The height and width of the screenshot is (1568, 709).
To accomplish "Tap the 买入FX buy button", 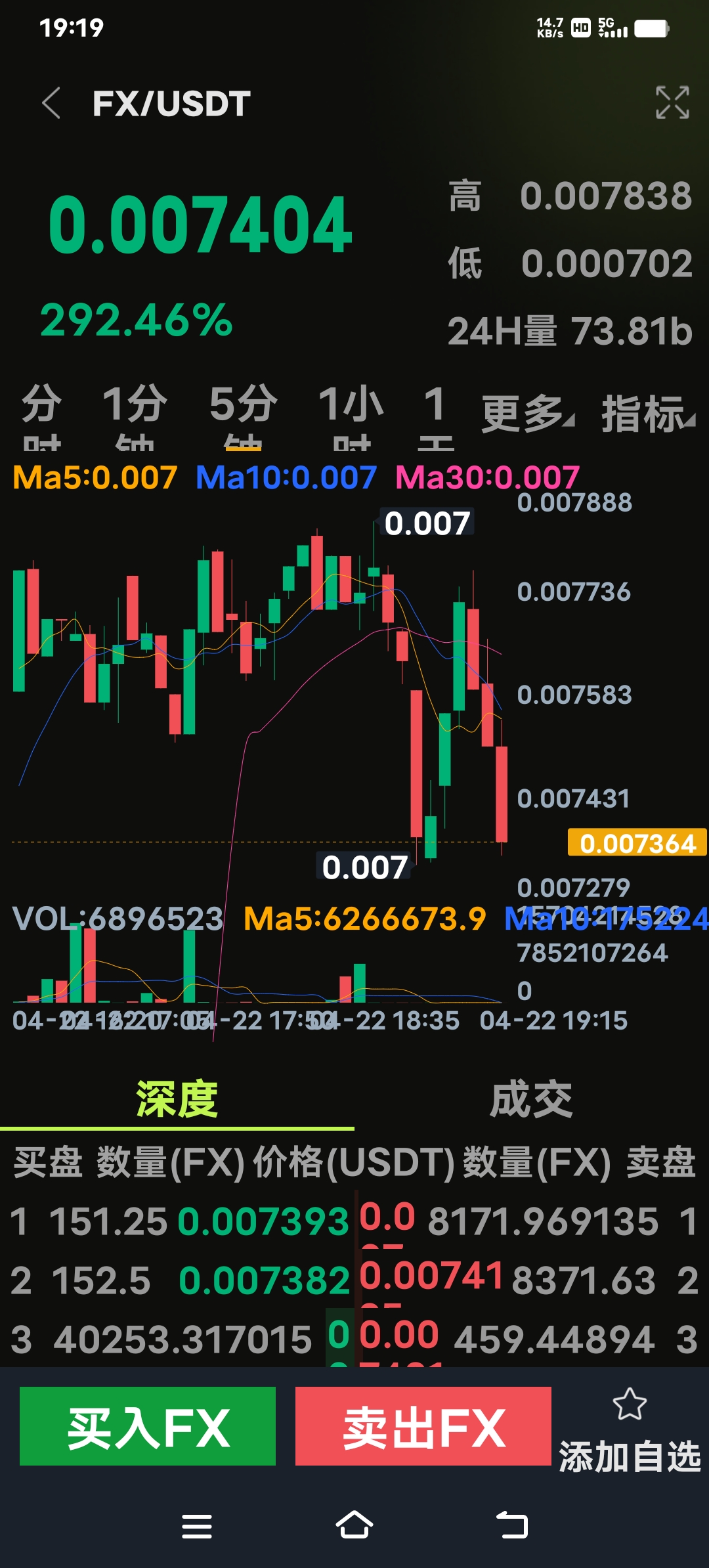I will (148, 1426).
